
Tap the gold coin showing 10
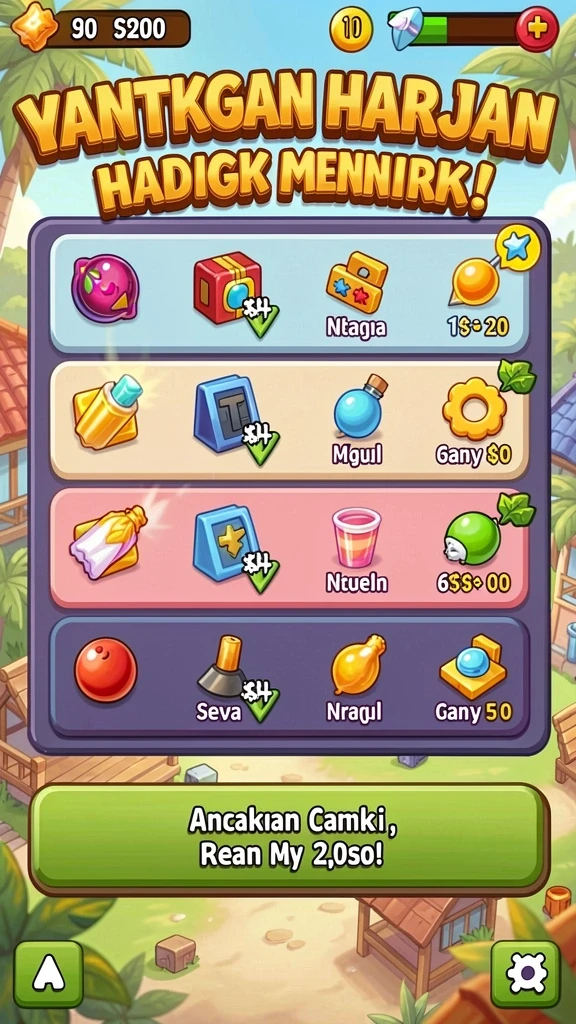(351, 29)
